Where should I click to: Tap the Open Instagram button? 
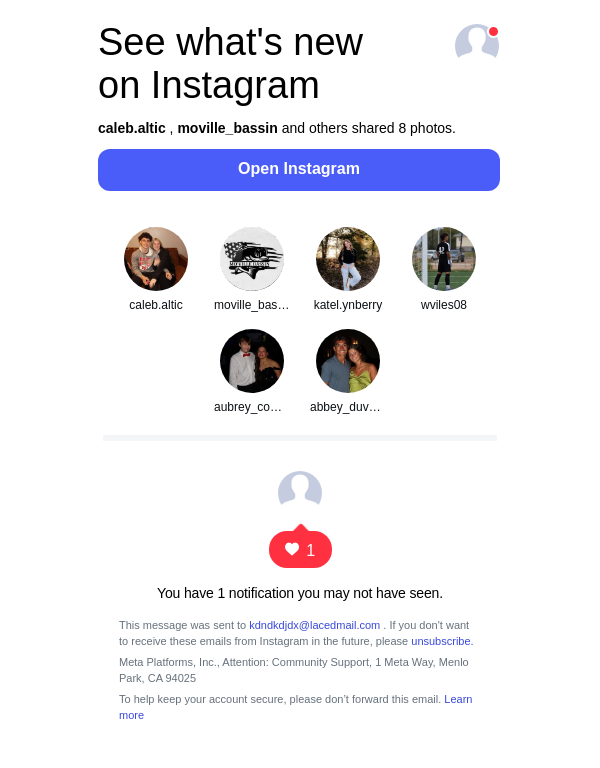tap(299, 170)
